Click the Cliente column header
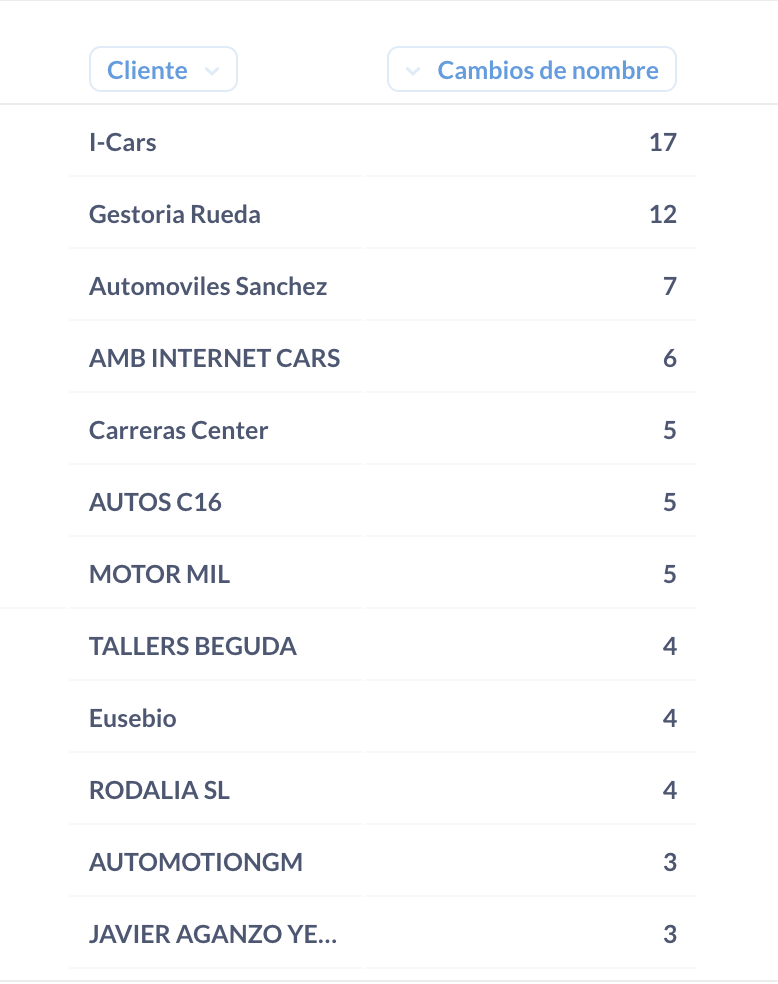The image size is (778, 984). point(148,70)
